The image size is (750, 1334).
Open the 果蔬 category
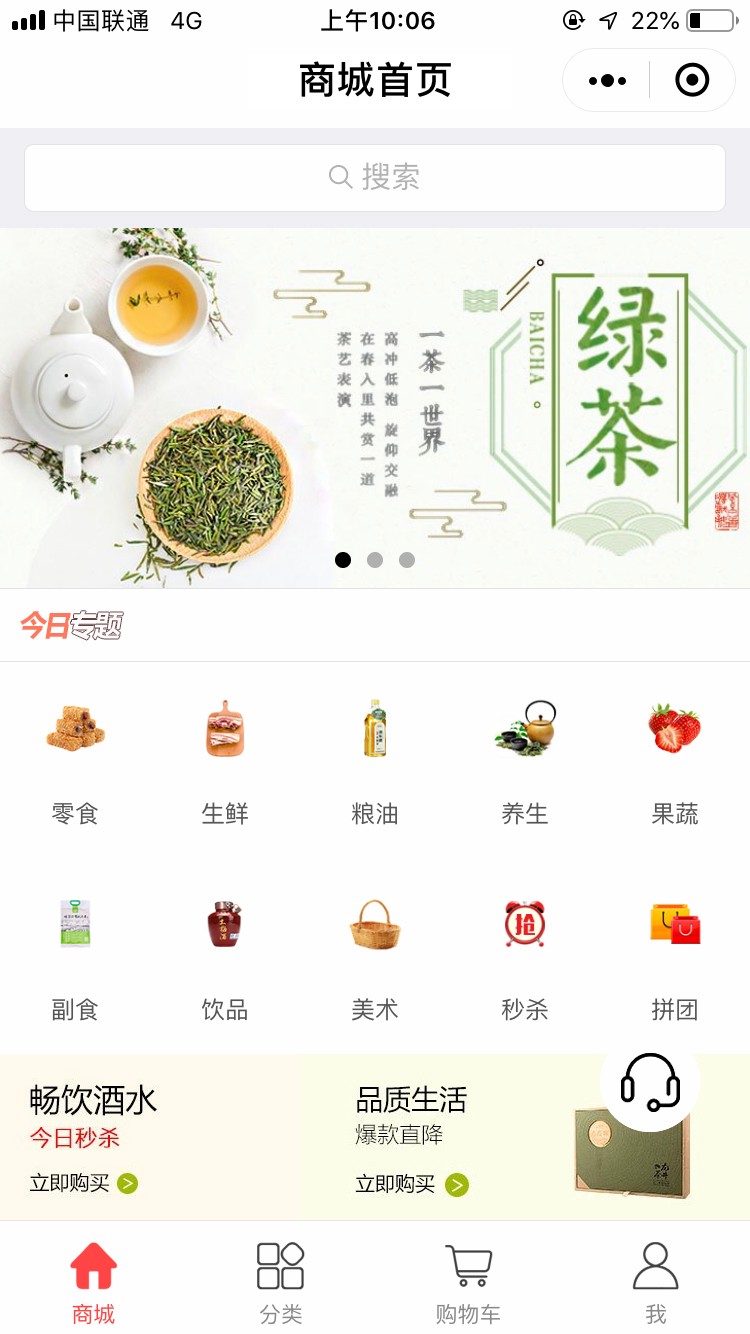(675, 760)
